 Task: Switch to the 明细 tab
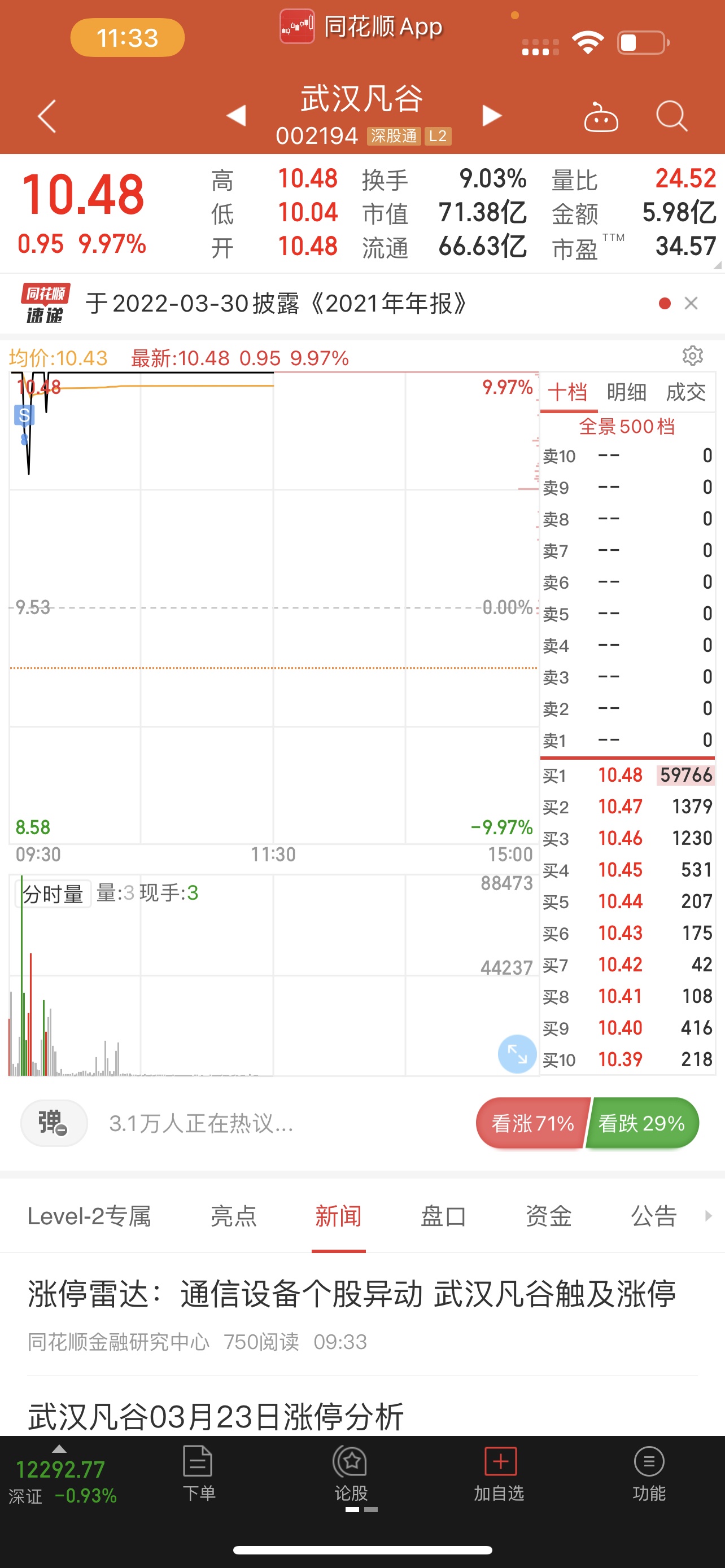[626, 391]
